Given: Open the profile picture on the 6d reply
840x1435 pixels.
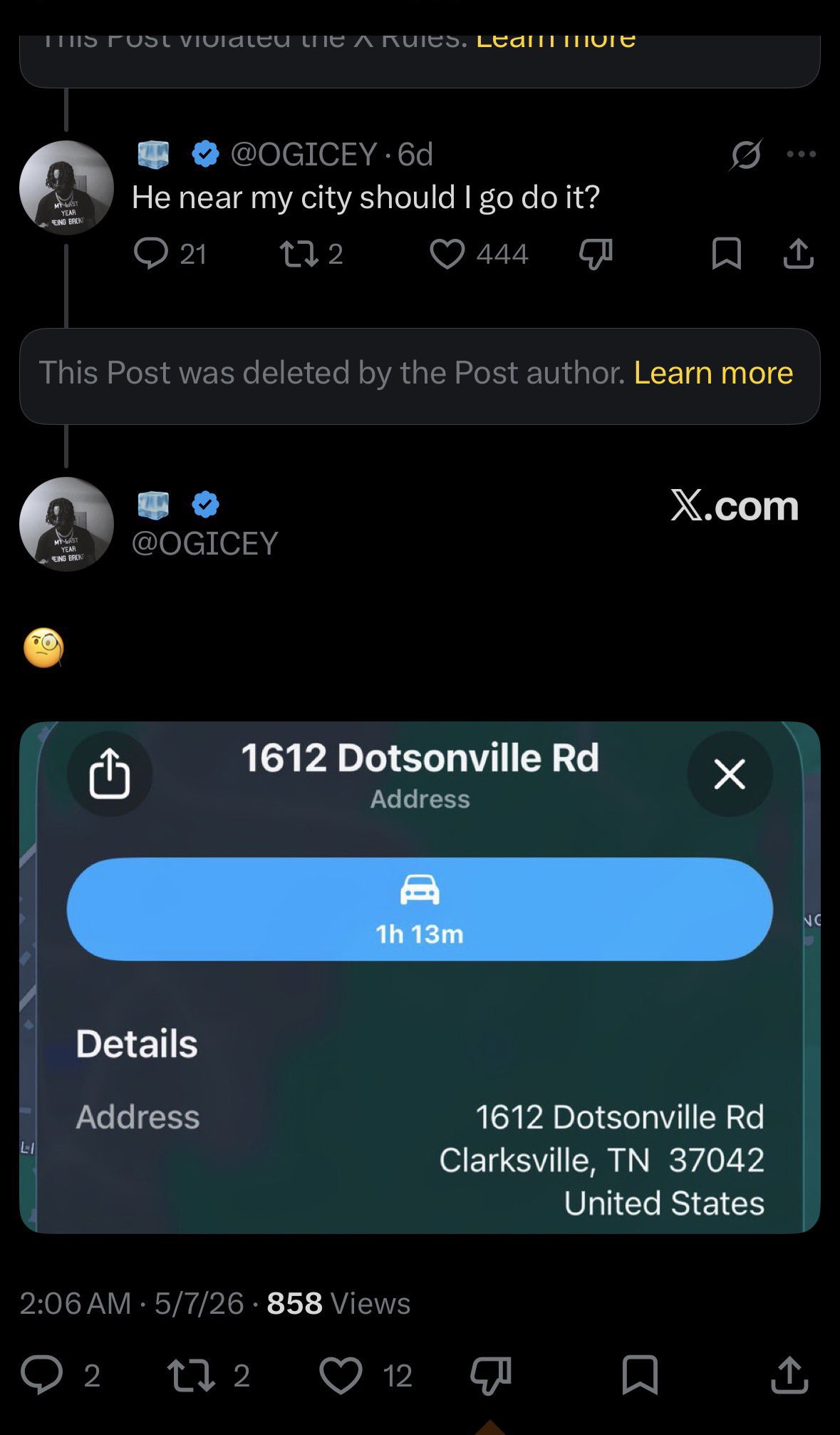Looking at the screenshot, I should point(66,187).
